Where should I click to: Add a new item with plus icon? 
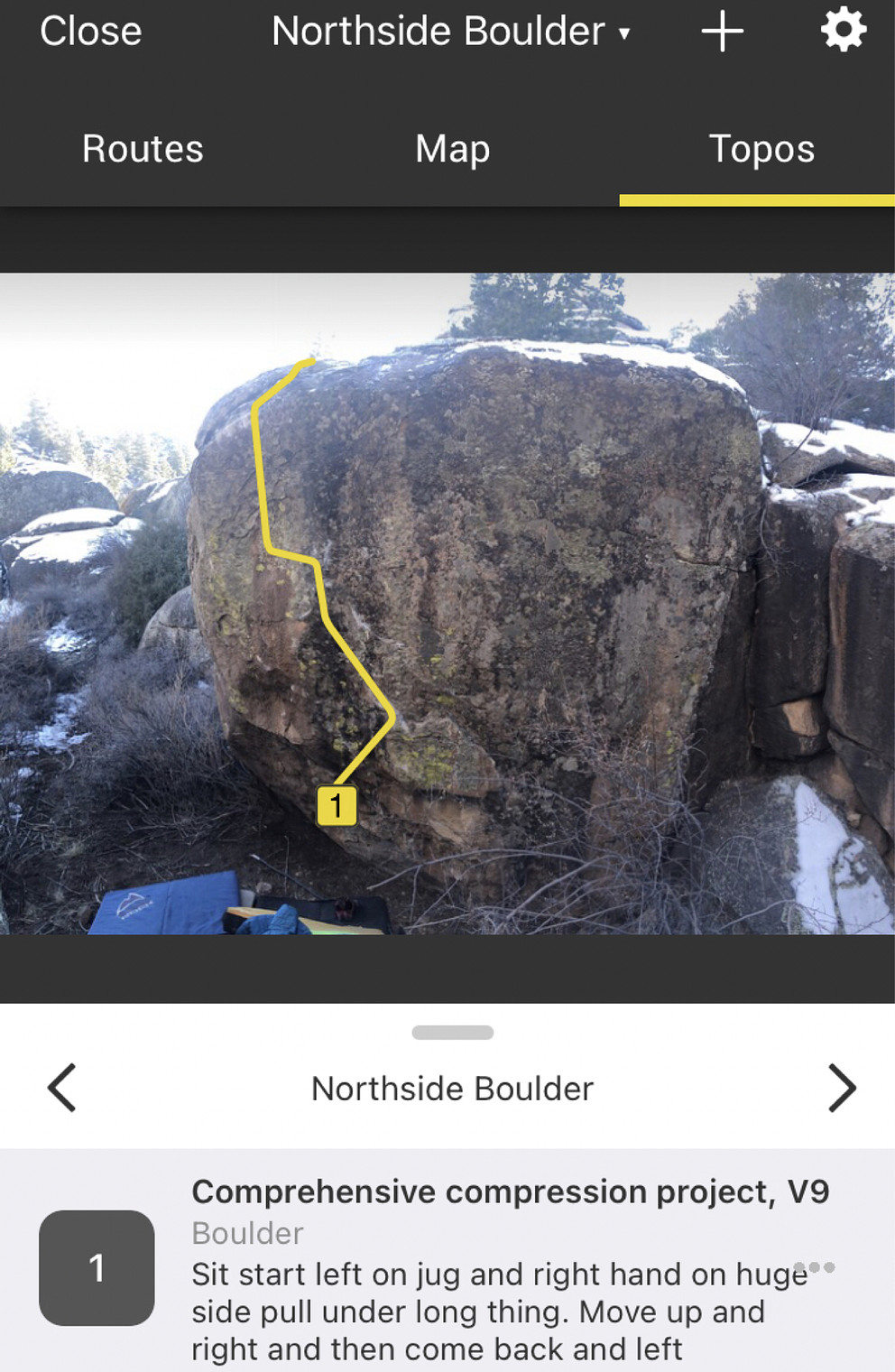click(x=722, y=32)
